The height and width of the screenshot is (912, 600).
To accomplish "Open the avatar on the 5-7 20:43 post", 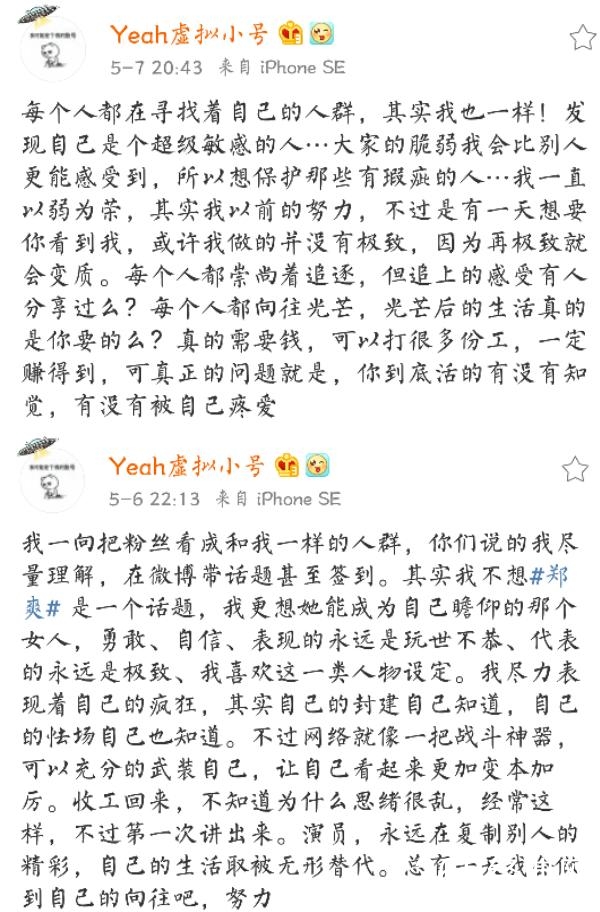I will pyautogui.click(x=52, y=49).
